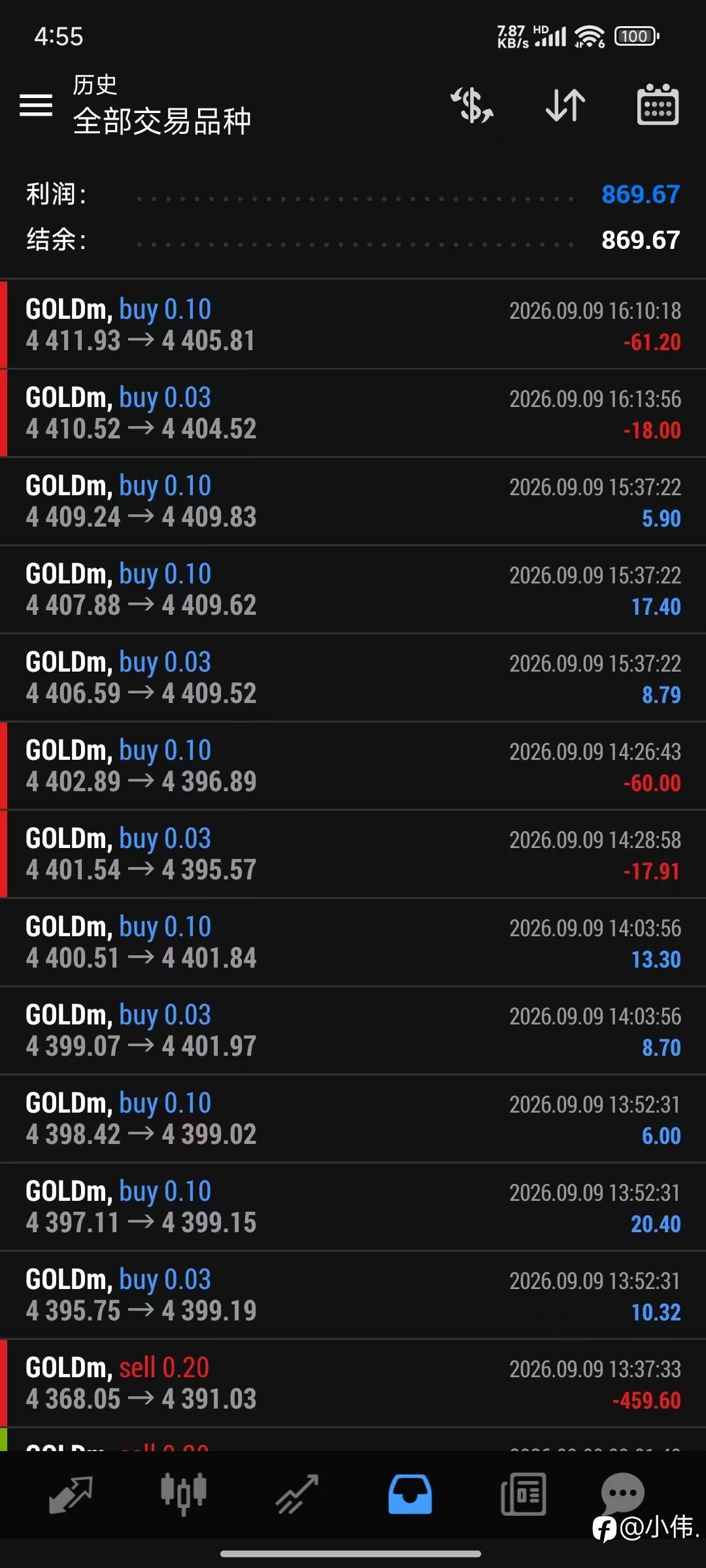Open trade closed at 14:26:43 with -60.00
Image resolution: width=706 pixels, height=1568 pixels.
(353, 766)
